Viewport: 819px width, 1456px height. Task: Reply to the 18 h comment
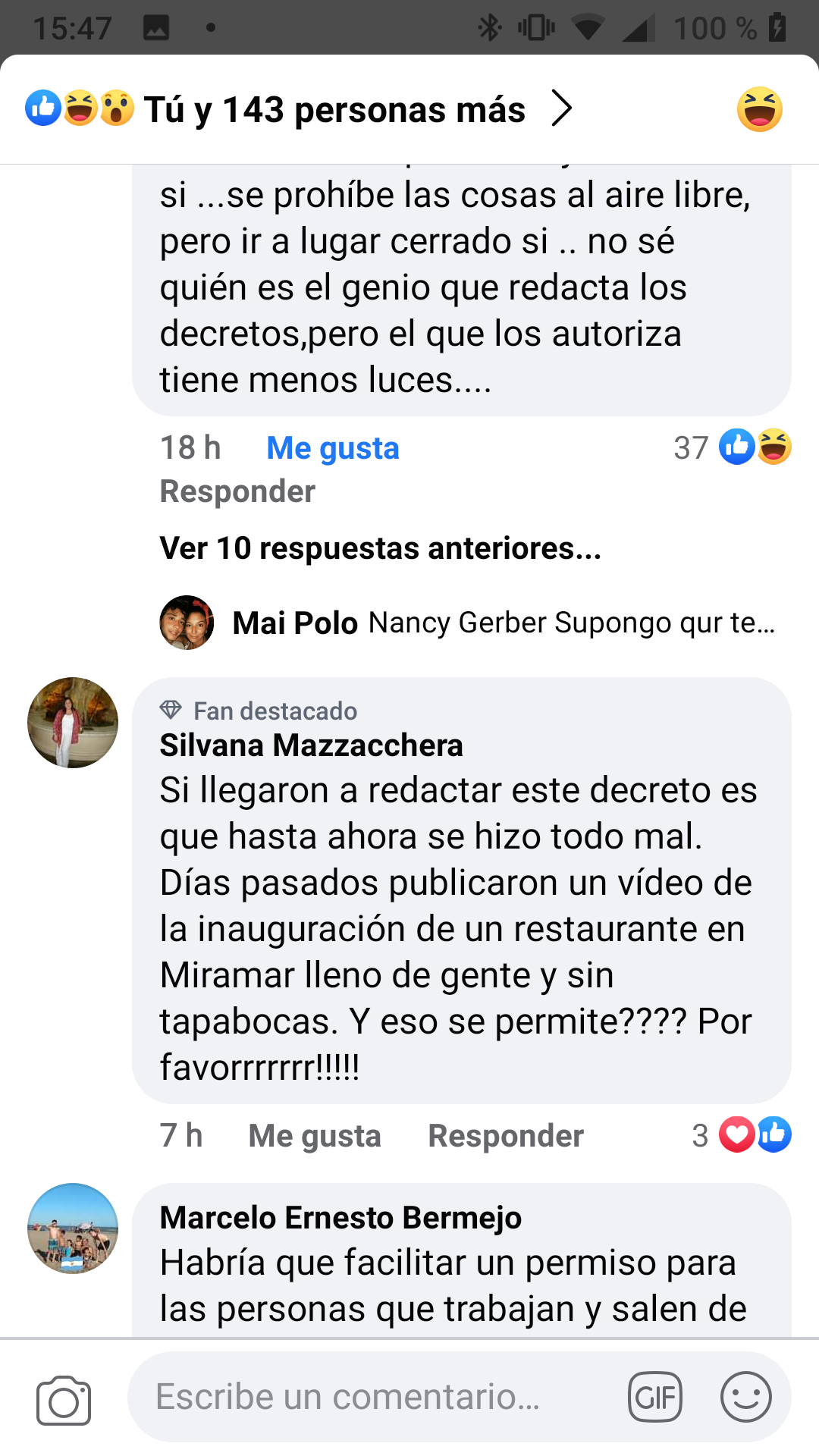[237, 491]
